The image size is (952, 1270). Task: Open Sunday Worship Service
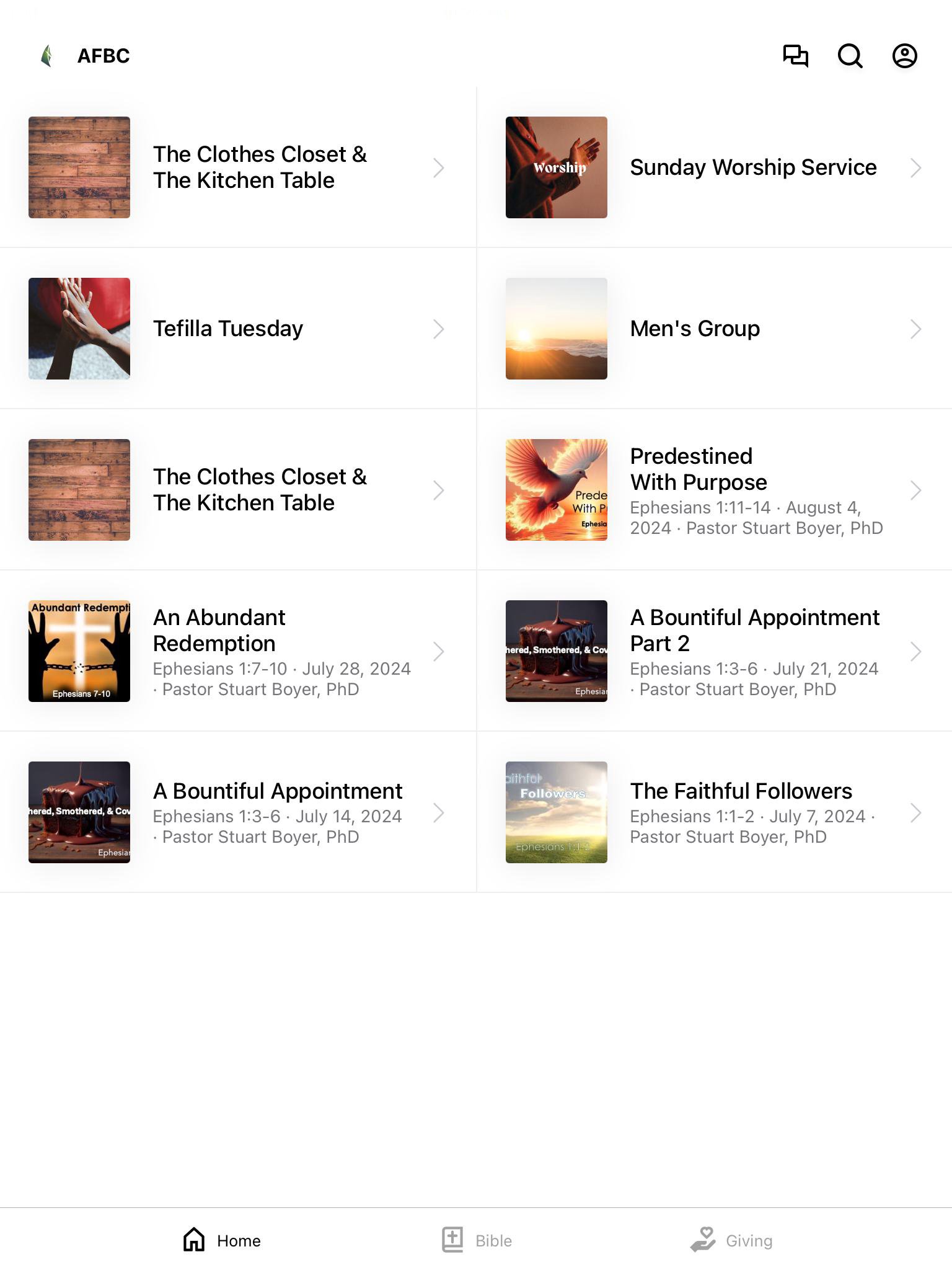click(x=714, y=167)
